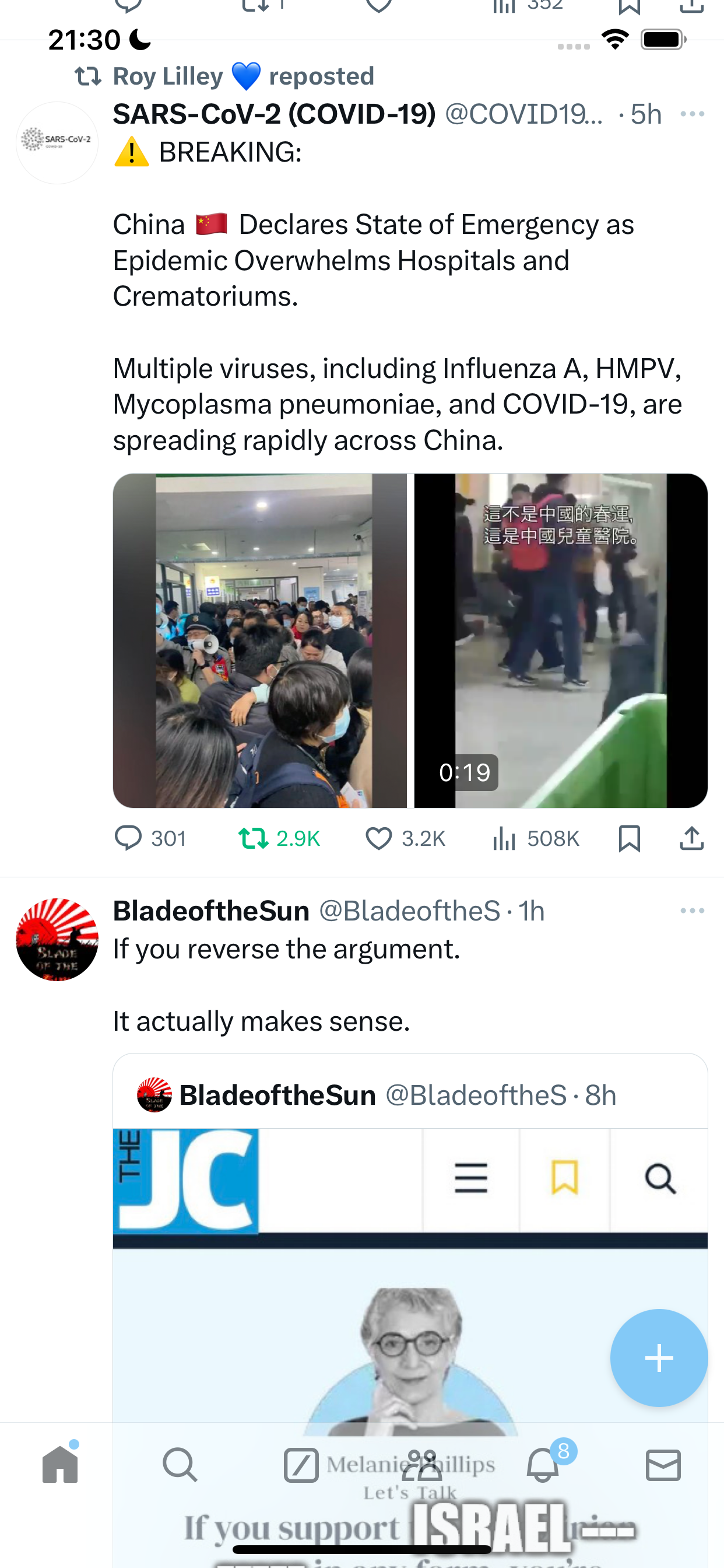Go to the Home tab
Image resolution: width=724 pixels, height=1568 pixels.
pyautogui.click(x=60, y=1464)
